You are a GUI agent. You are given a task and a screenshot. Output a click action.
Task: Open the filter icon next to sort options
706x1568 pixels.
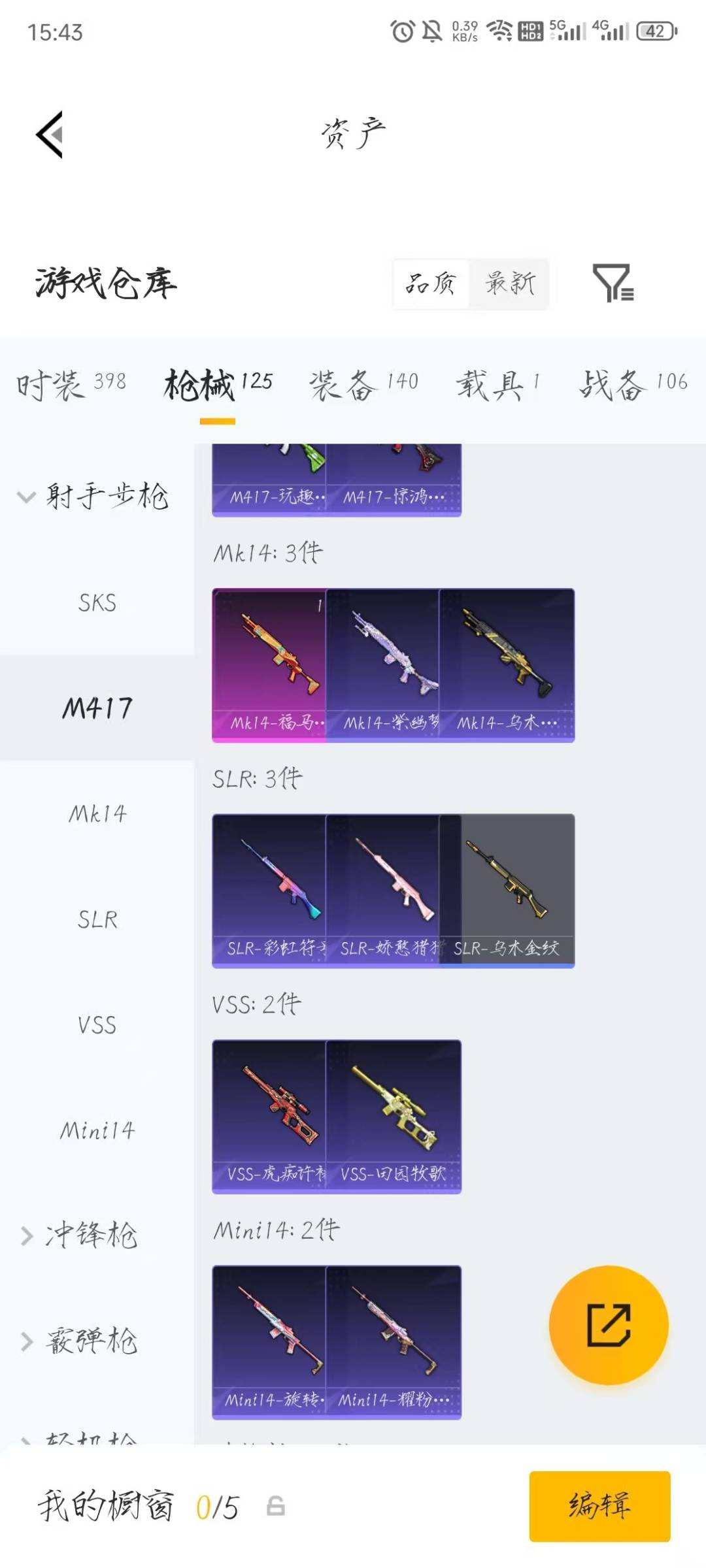(x=617, y=284)
